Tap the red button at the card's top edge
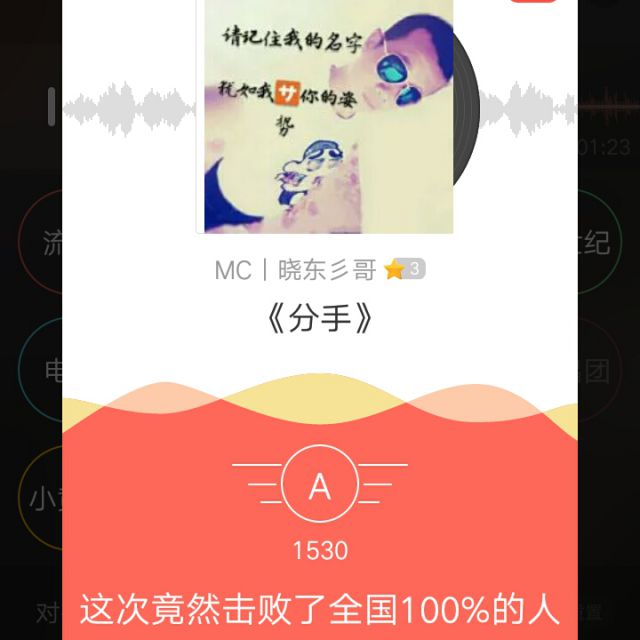This screenshot has width=640, height=640. point(533,2)
